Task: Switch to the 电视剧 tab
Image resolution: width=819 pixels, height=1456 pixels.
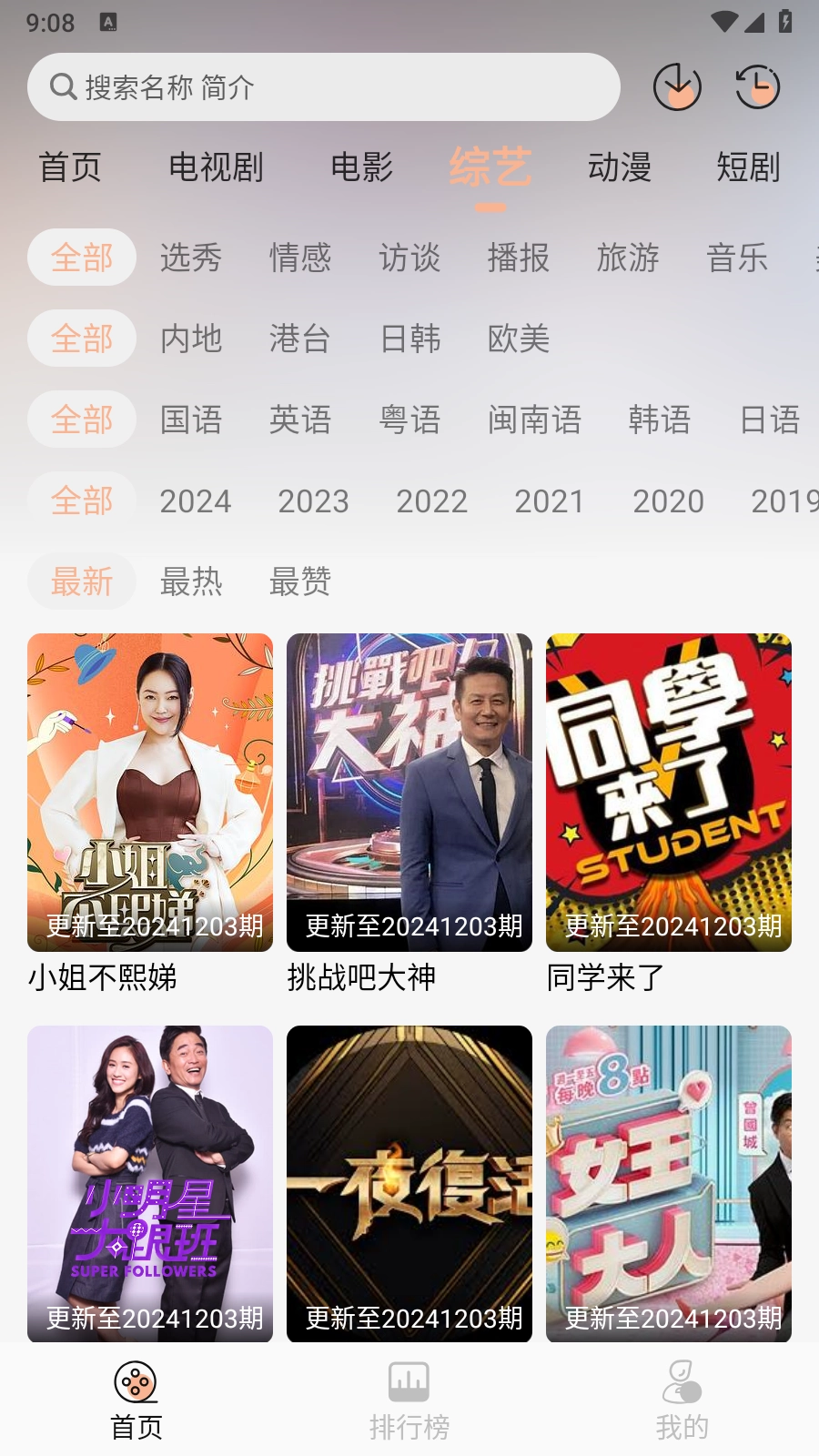Action: 216,167
